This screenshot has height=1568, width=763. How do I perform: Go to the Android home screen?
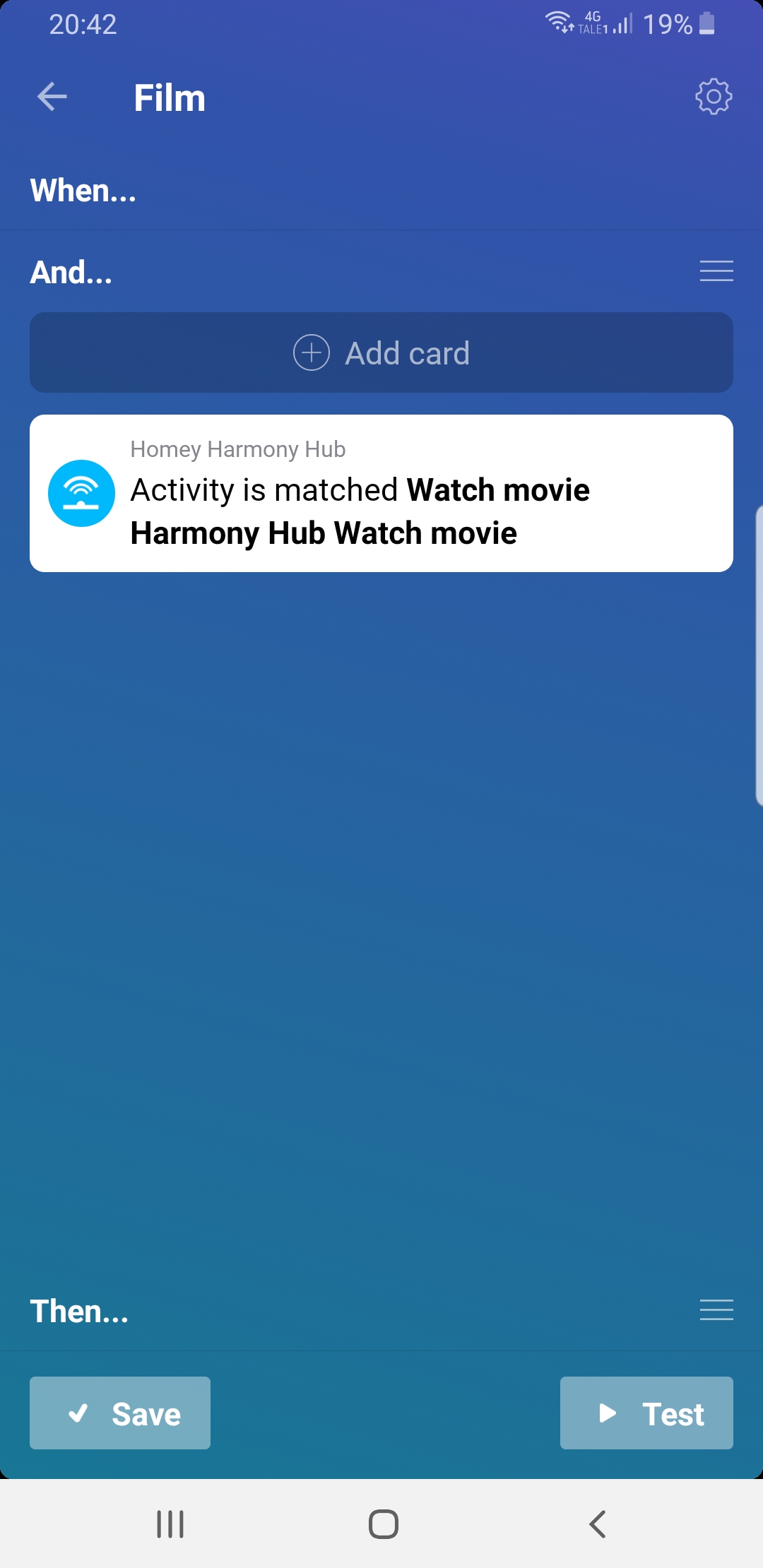coord(383,1524)
